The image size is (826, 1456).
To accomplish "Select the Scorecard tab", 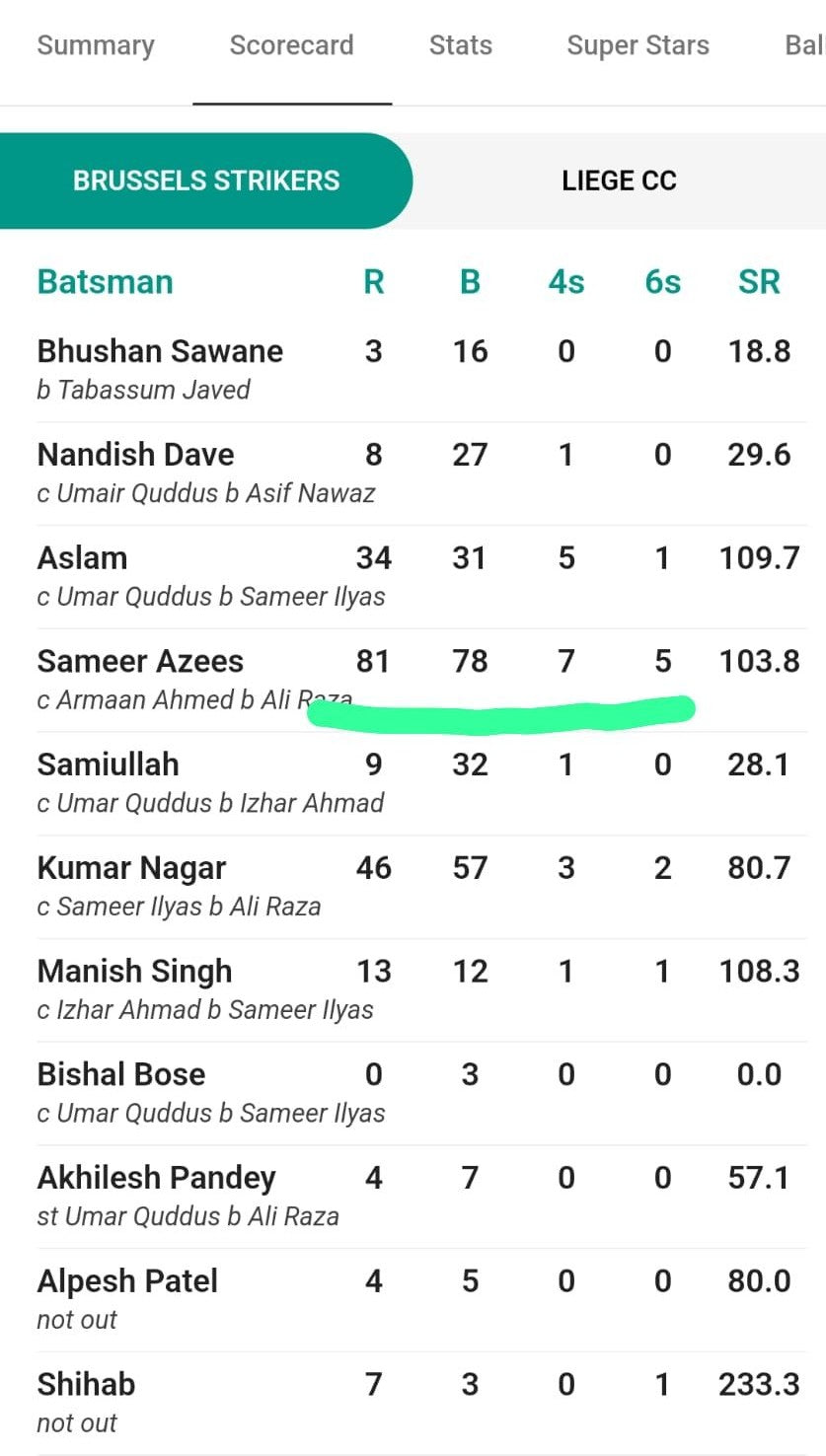I will (291, 45).
